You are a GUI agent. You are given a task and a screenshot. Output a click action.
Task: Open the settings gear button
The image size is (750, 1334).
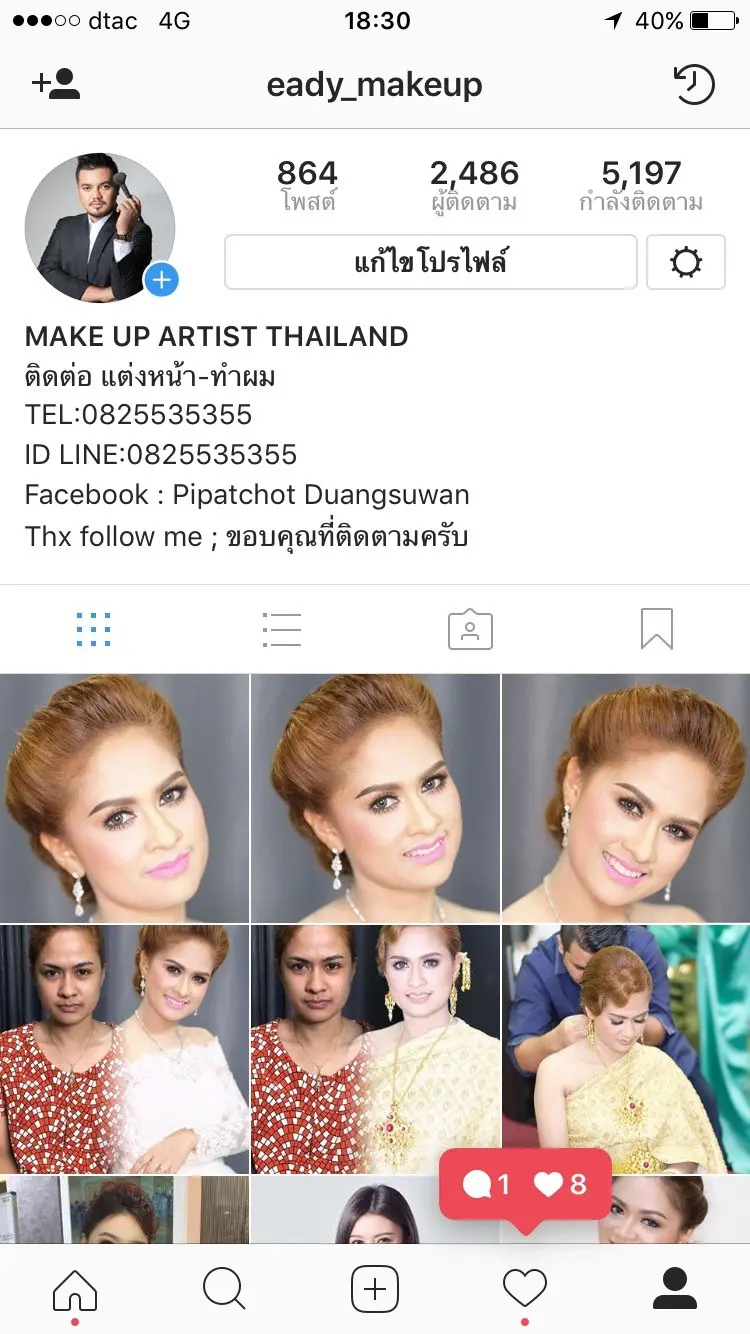(x=686, y=262)
